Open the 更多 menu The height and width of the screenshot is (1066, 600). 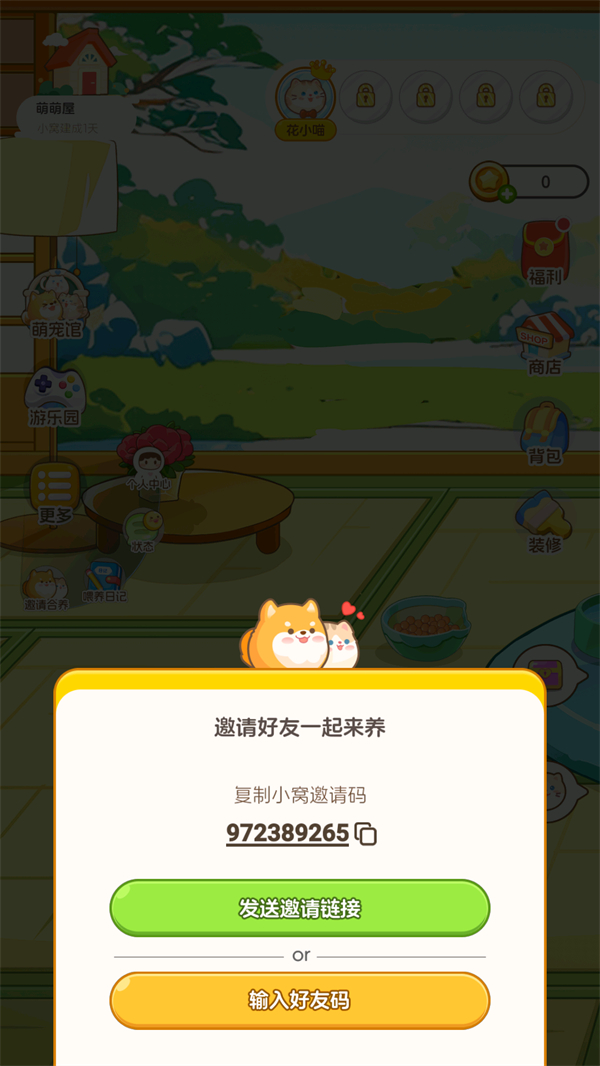(x=54, y=492)
